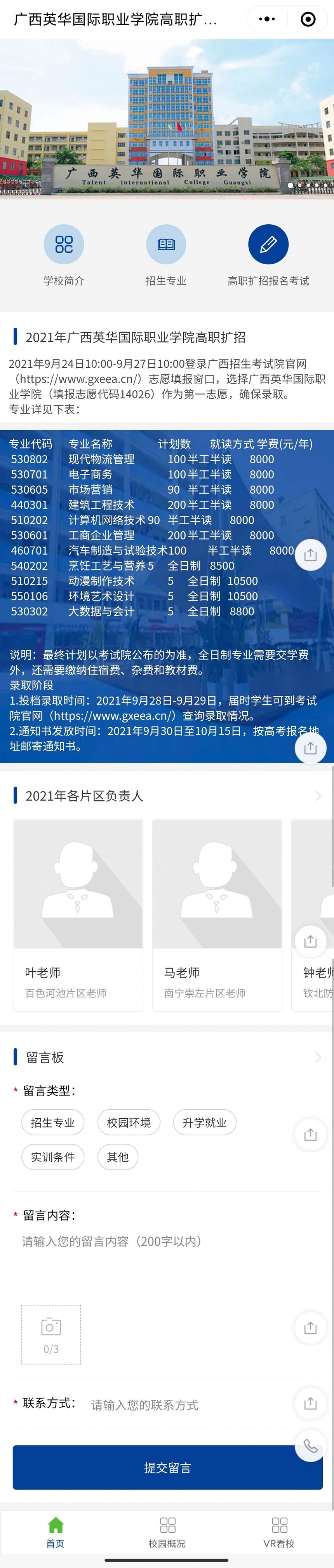This screenshot has width=334, height=1568.
Task: Select 其他 message type chip
Action: click(x=118, y=1157)
